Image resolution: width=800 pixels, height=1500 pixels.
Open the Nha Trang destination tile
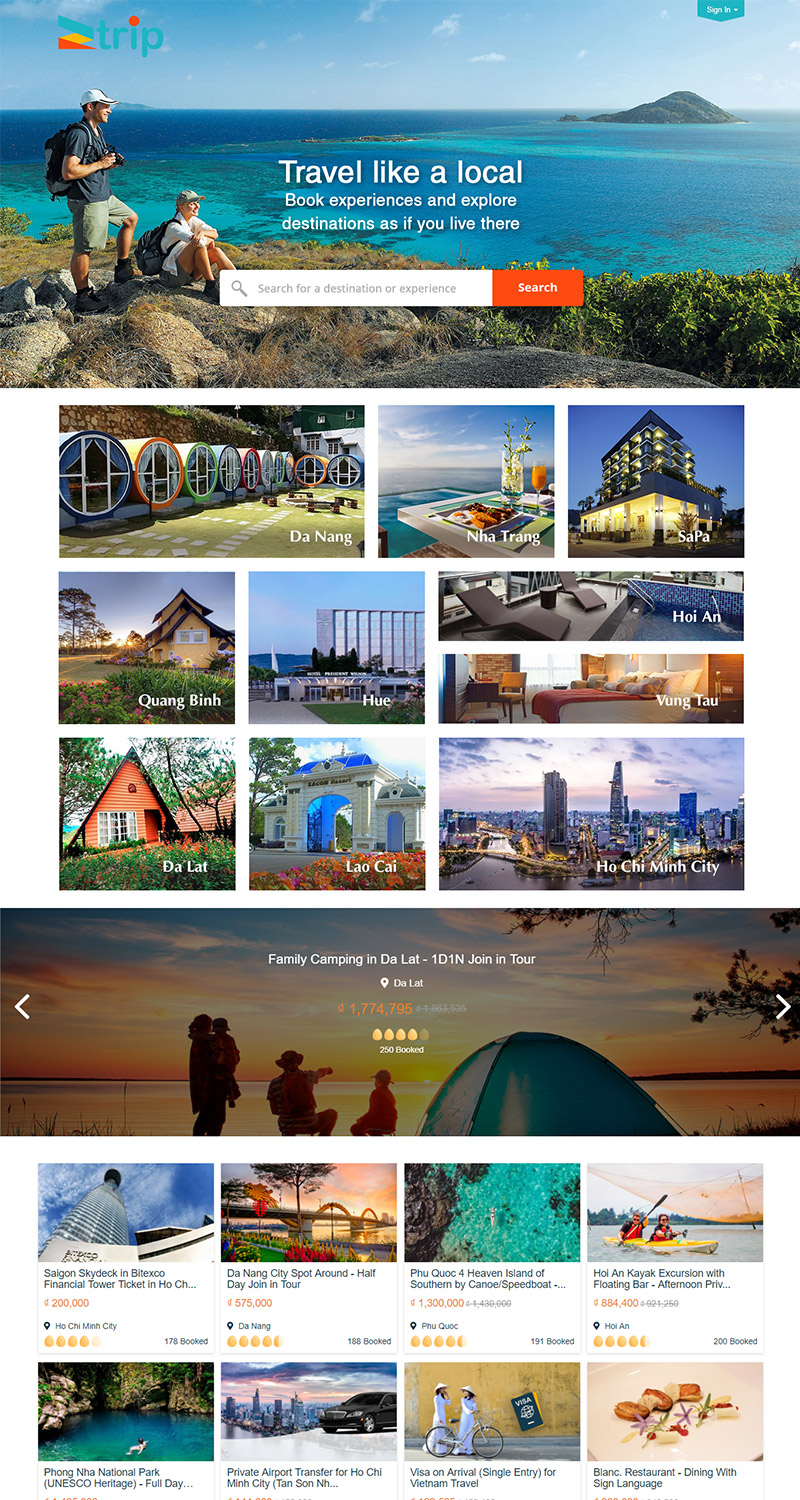tap(466, 481)
